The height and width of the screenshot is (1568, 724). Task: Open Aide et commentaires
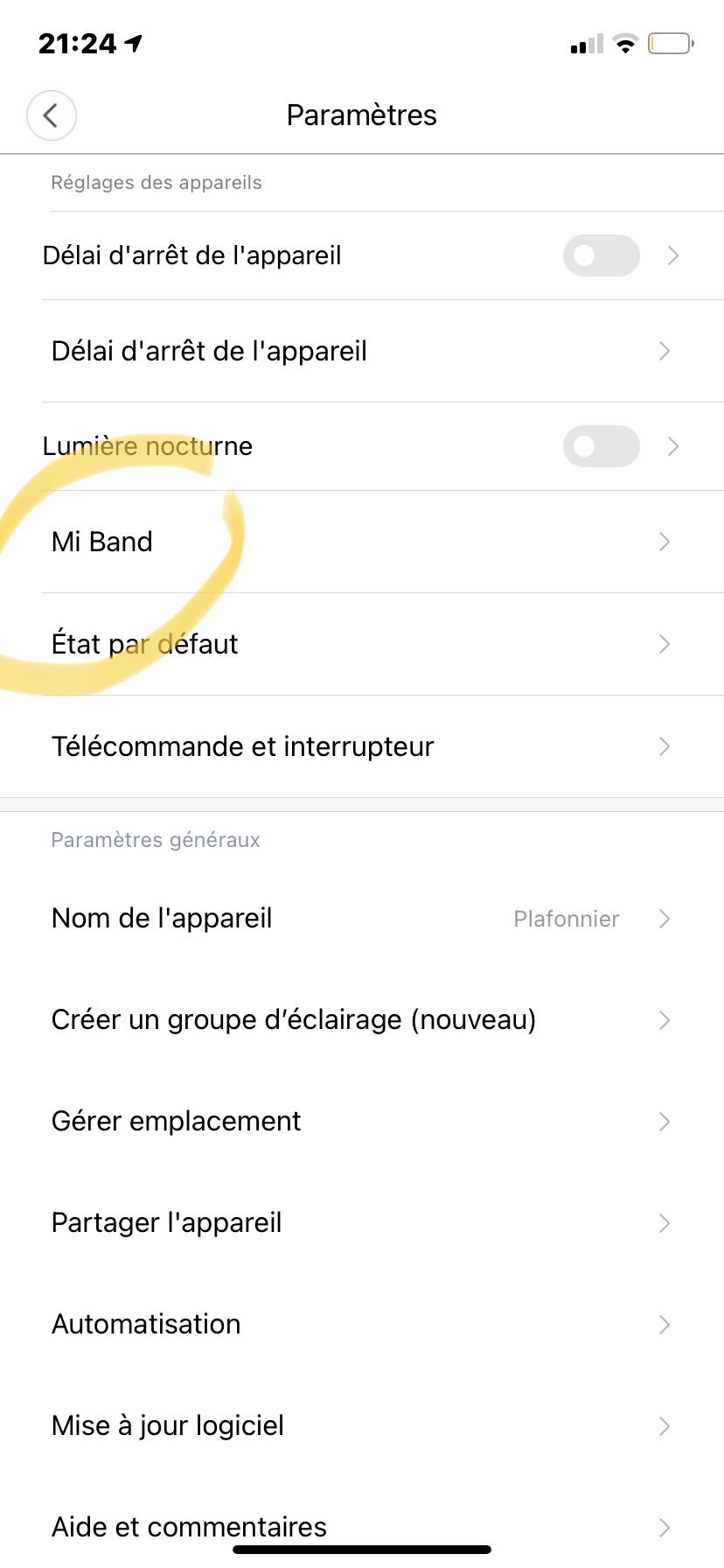[x=362, y=1522]
